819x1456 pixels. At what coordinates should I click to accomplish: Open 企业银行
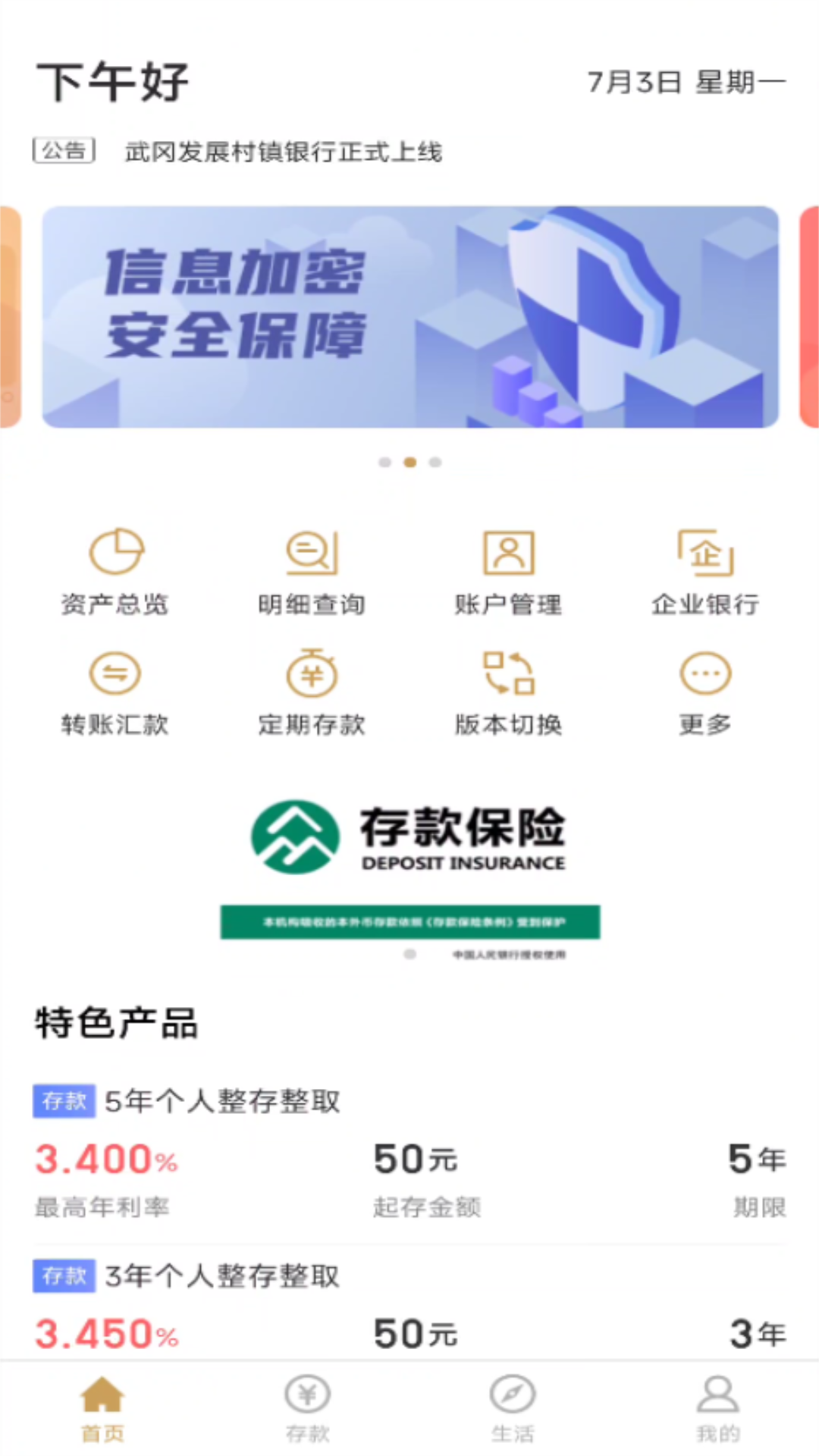(x=705, y=570)
